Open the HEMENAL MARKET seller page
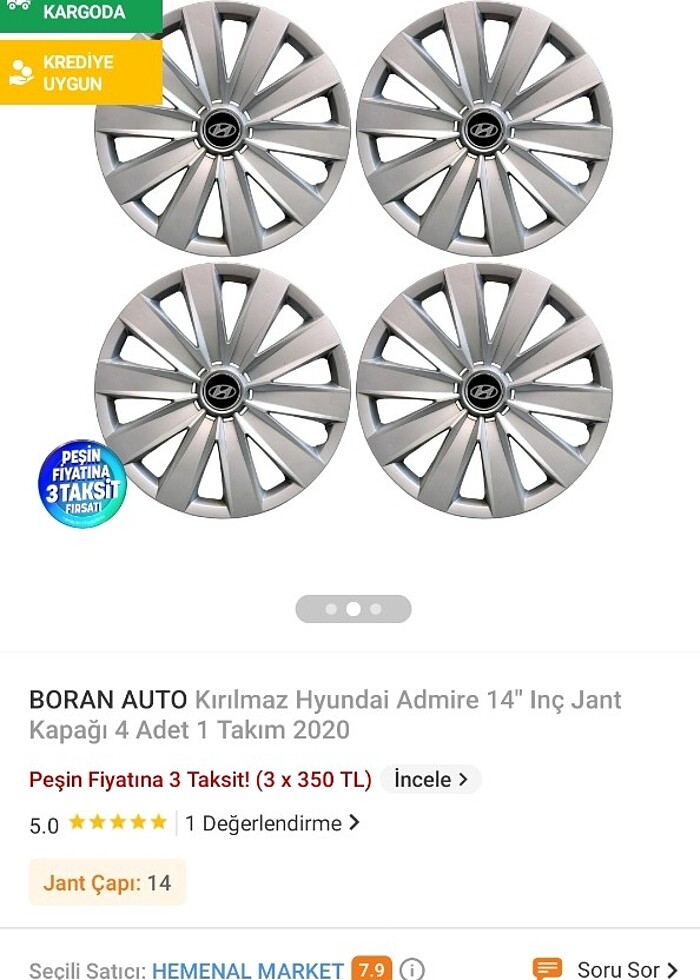 [x=247, y=969]
